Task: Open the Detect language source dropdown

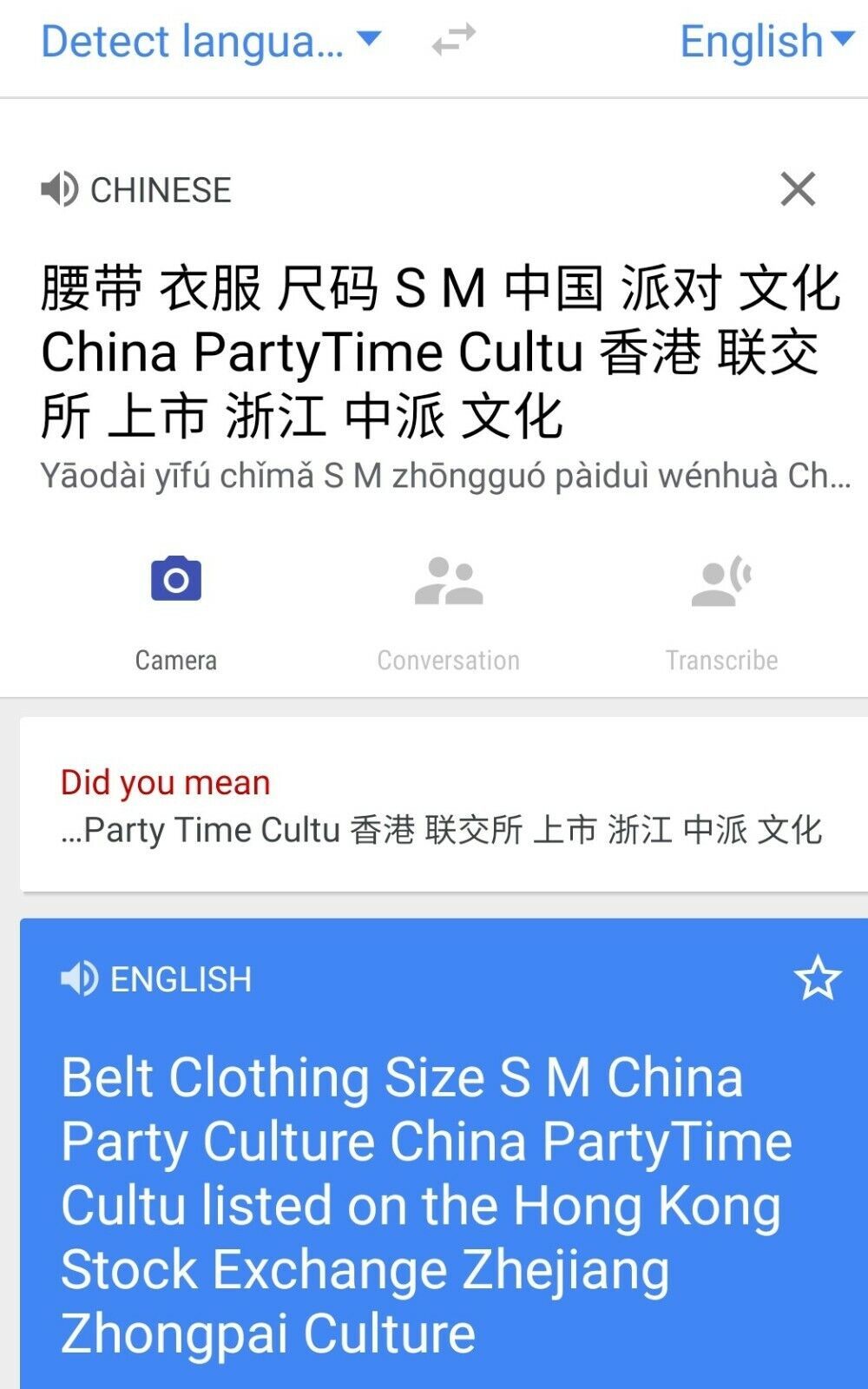Action: [211, 42]
